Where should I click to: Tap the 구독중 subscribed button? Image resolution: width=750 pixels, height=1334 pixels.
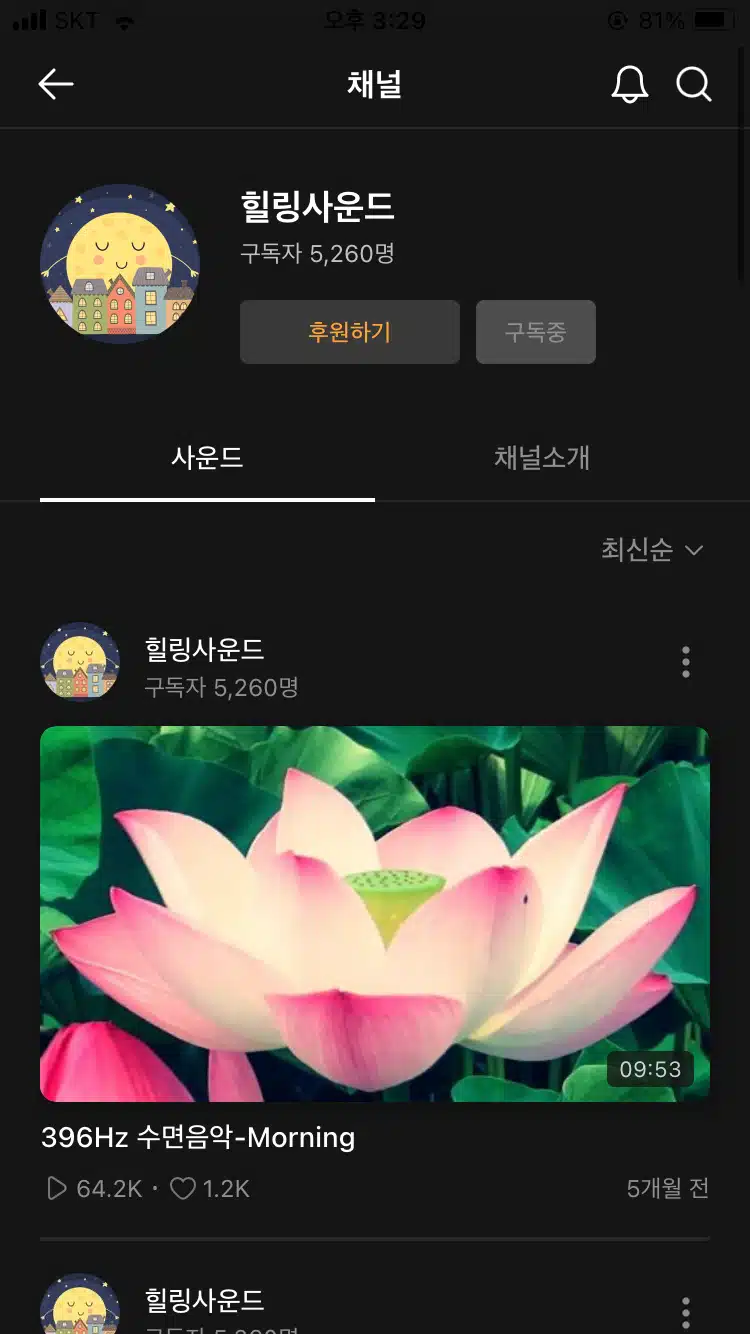point(536,332)
